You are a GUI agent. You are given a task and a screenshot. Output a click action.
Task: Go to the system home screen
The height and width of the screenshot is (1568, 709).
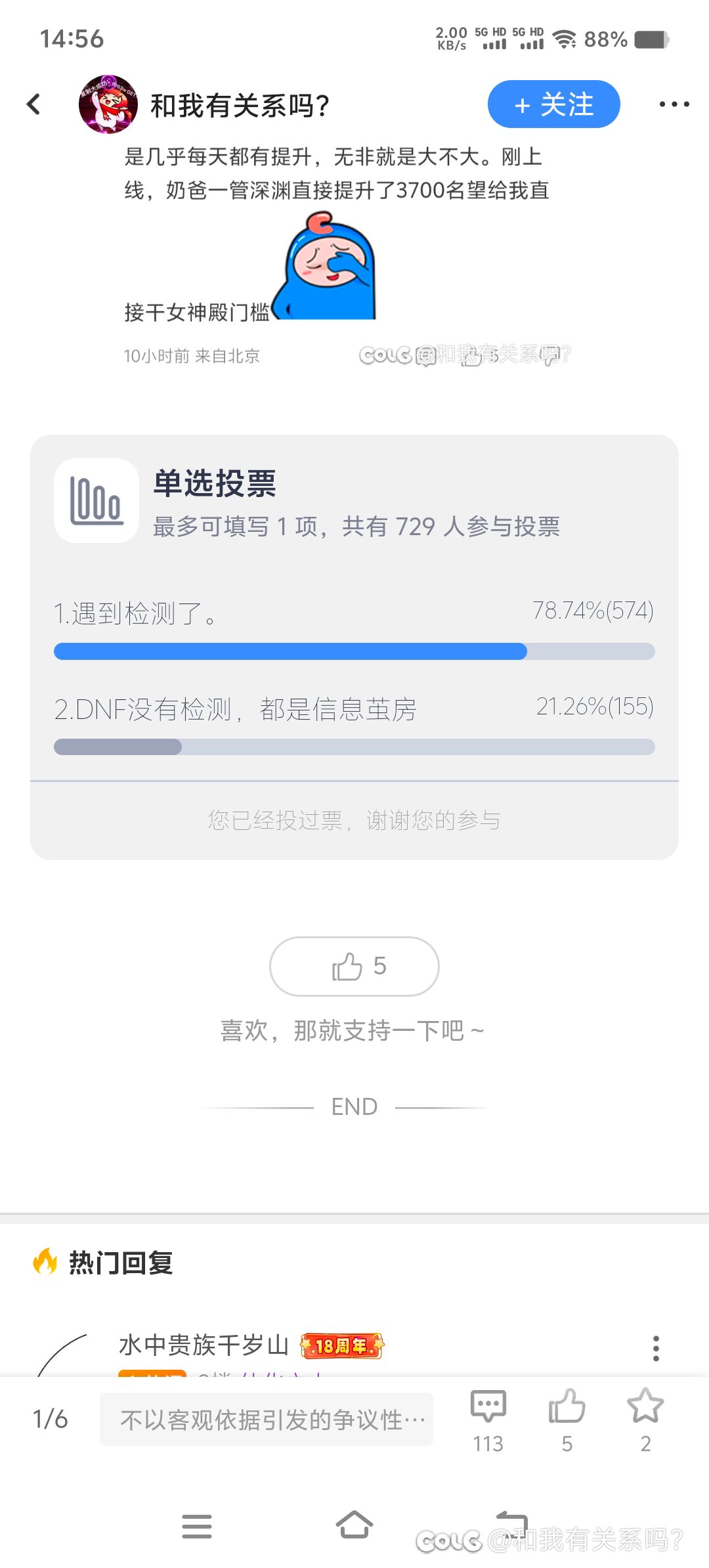[354, 1525]
